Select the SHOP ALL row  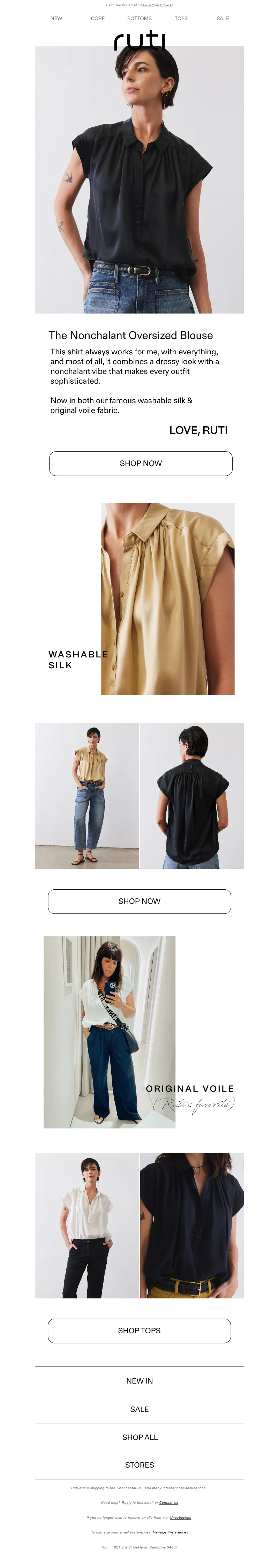(139, 1437)
